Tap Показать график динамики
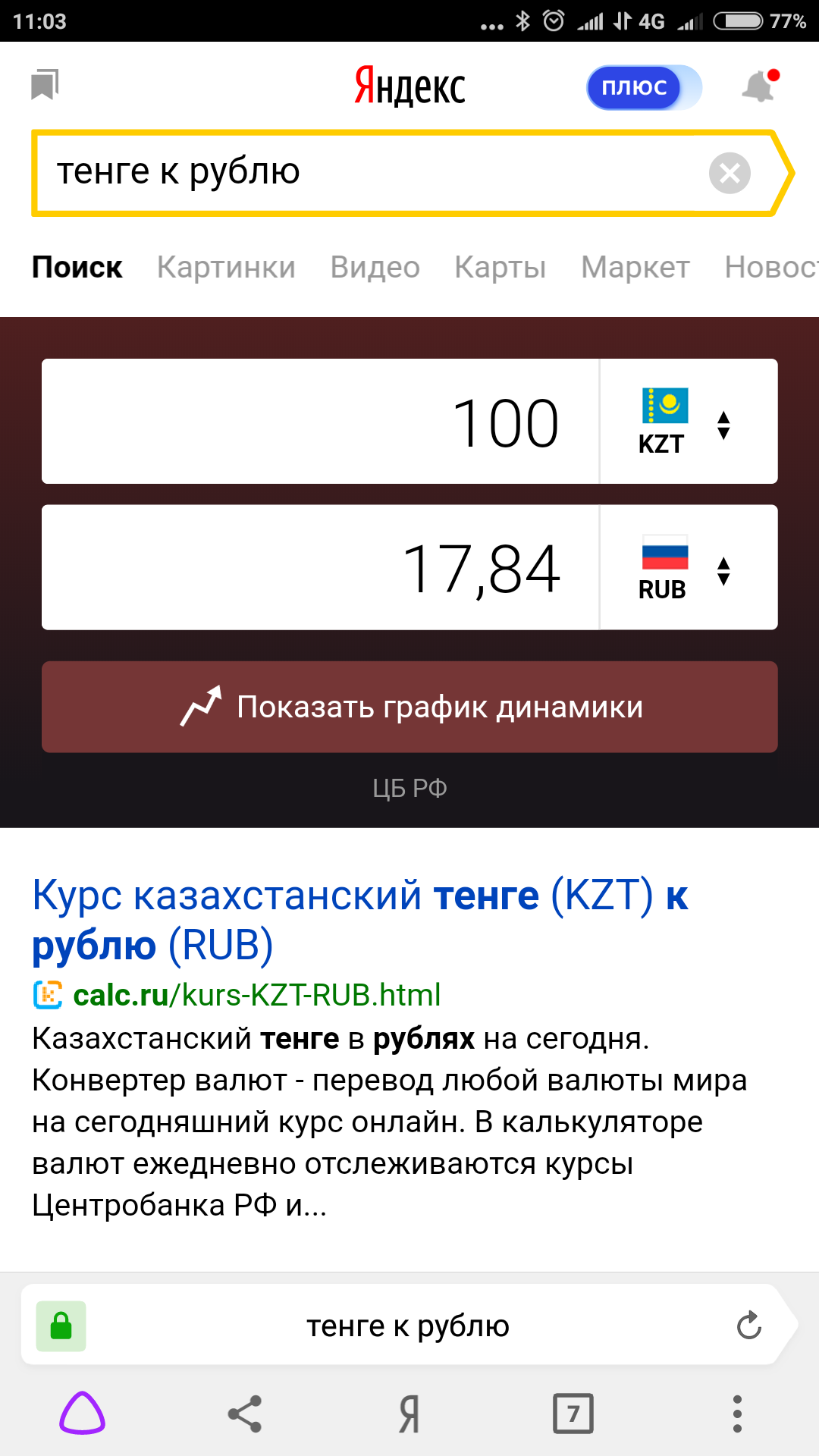The image size is (819, 1456). point(409,707)
